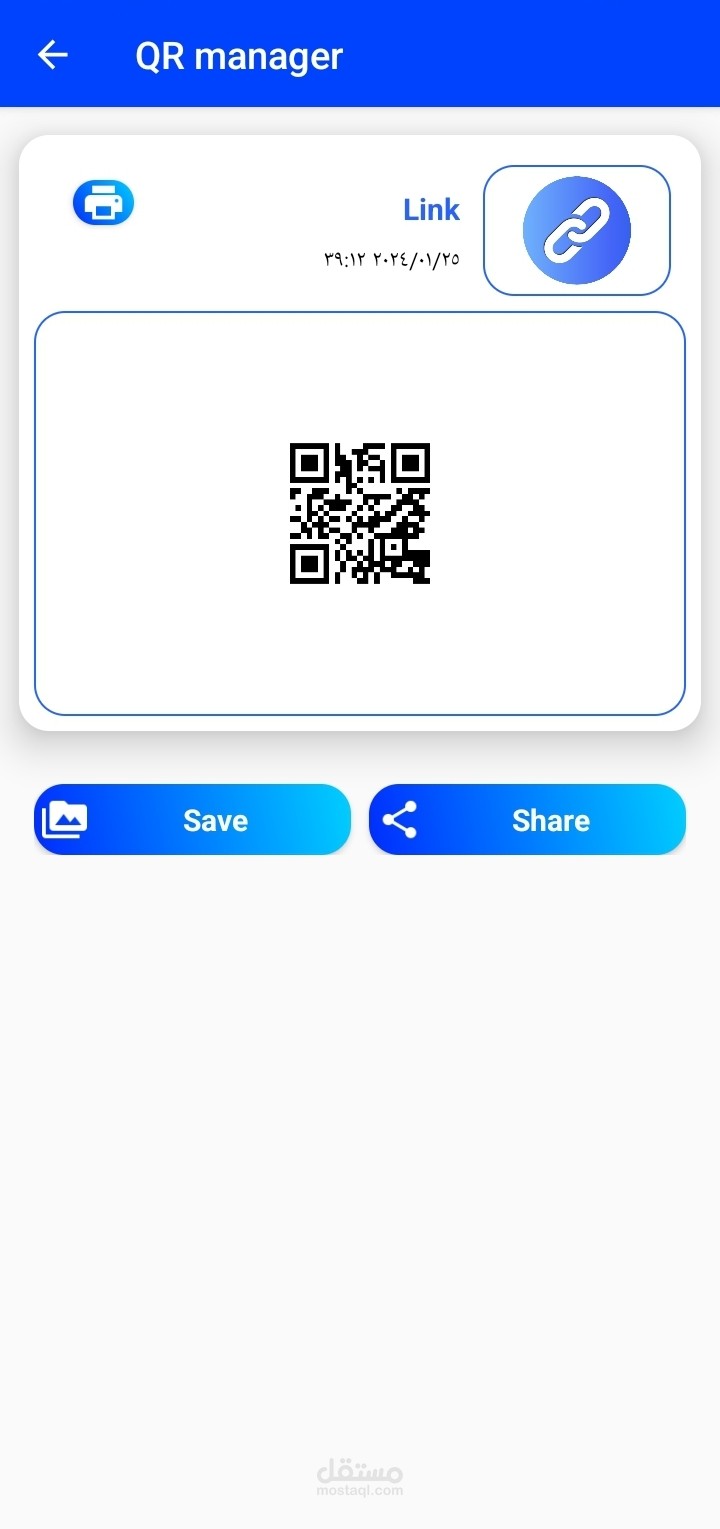
Task: Save the QR code to gallery
Action: [x=192, y=820]
